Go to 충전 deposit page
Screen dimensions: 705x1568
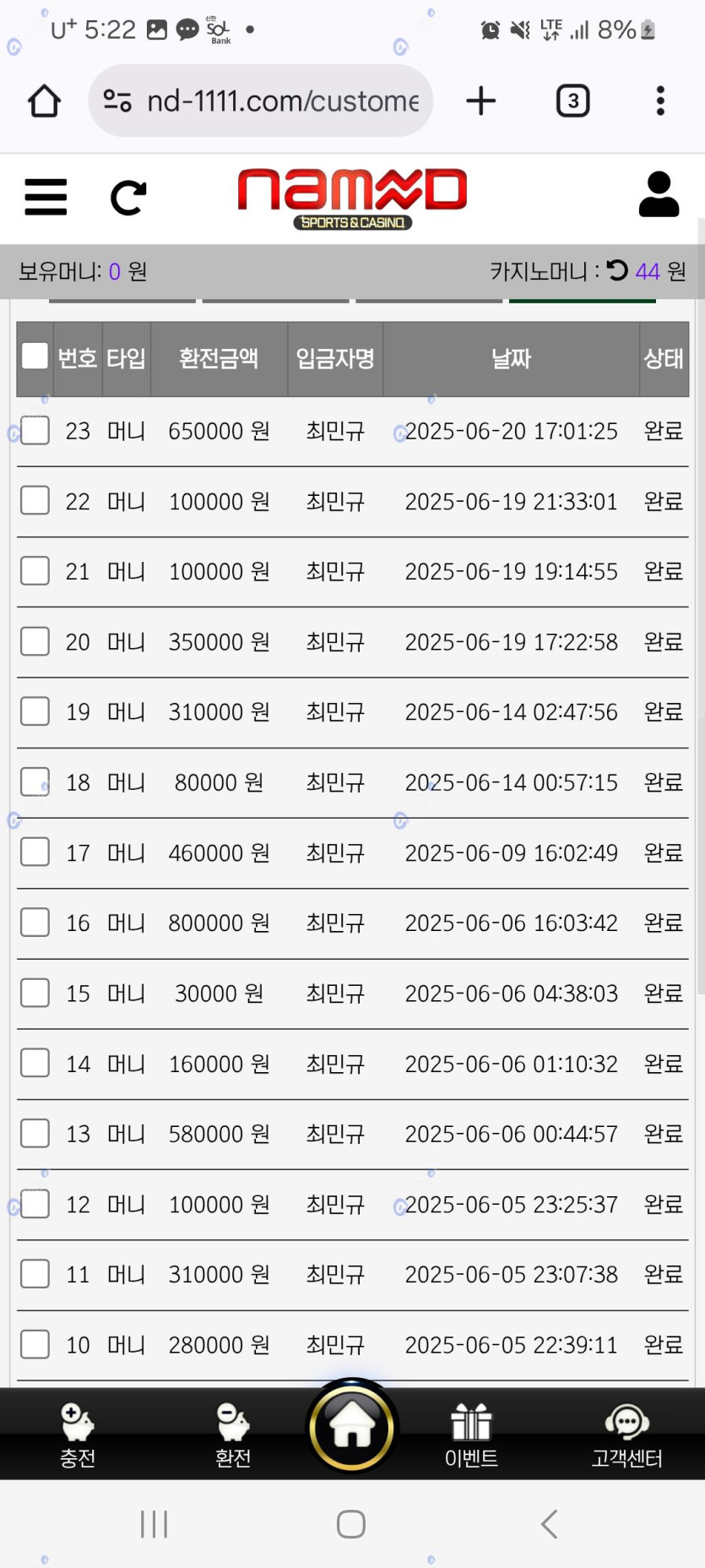pos(78,1435)
